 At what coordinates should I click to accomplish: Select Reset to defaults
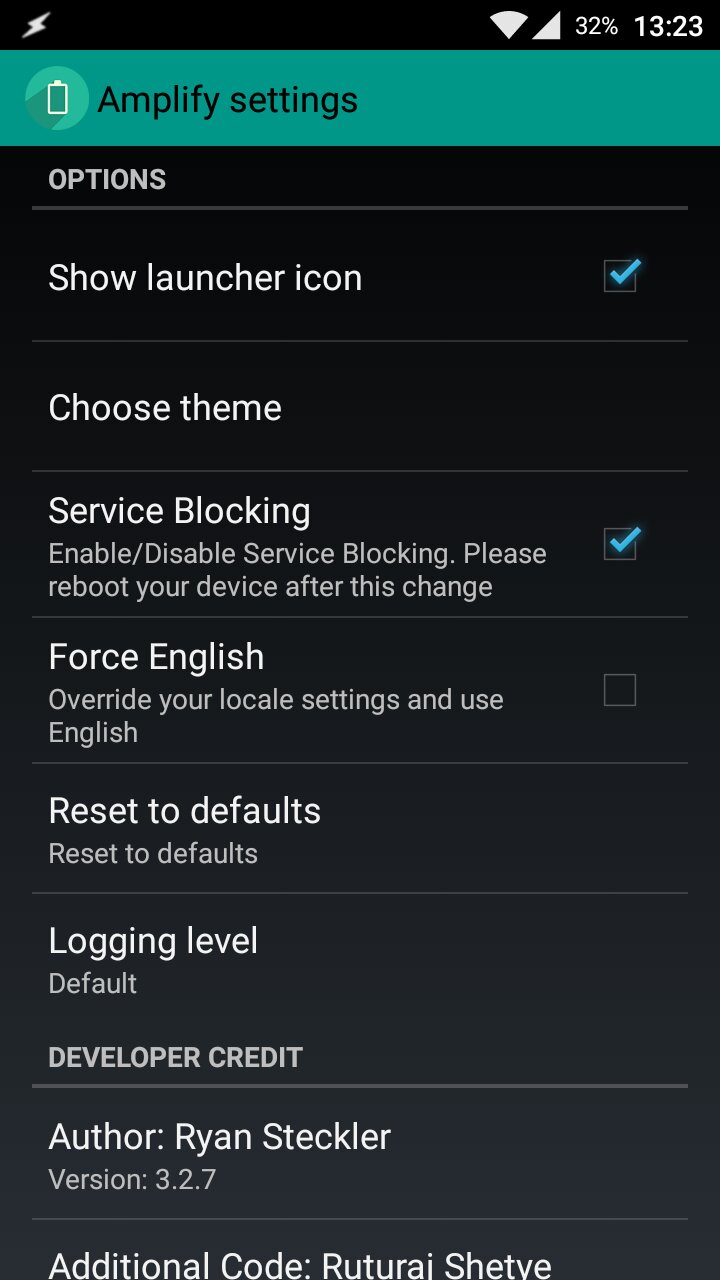point(185,829)
